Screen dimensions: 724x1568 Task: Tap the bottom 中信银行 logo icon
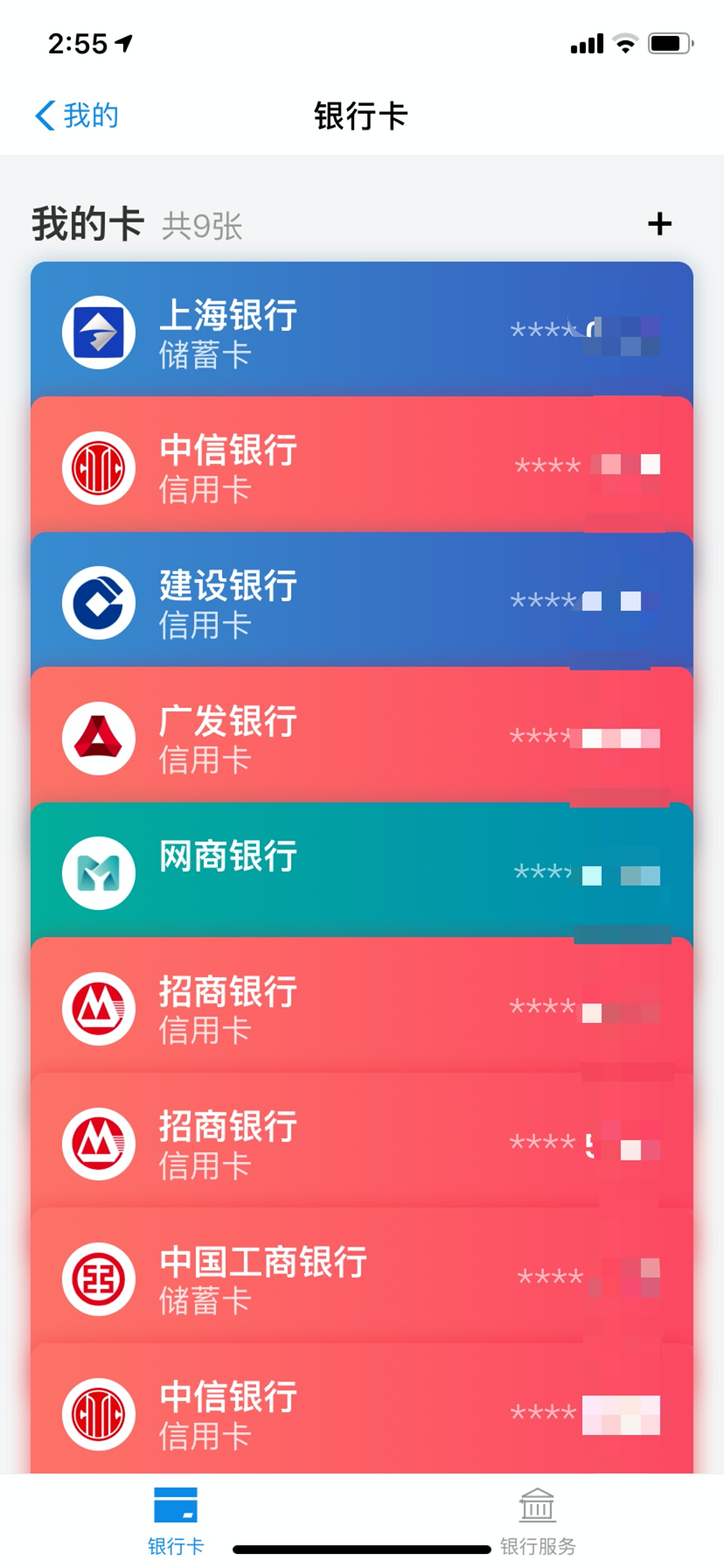coord(98,1413)
